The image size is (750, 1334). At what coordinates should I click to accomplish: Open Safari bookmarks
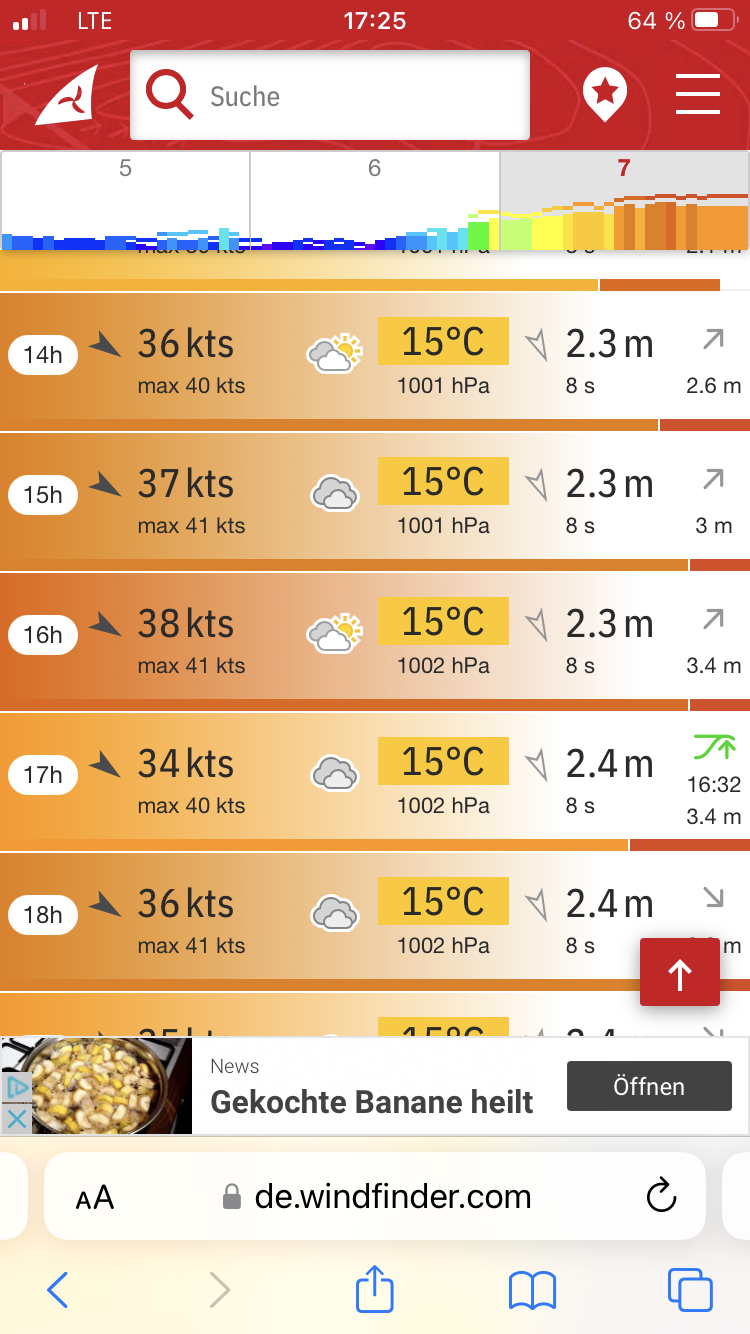coord(532,1291)
